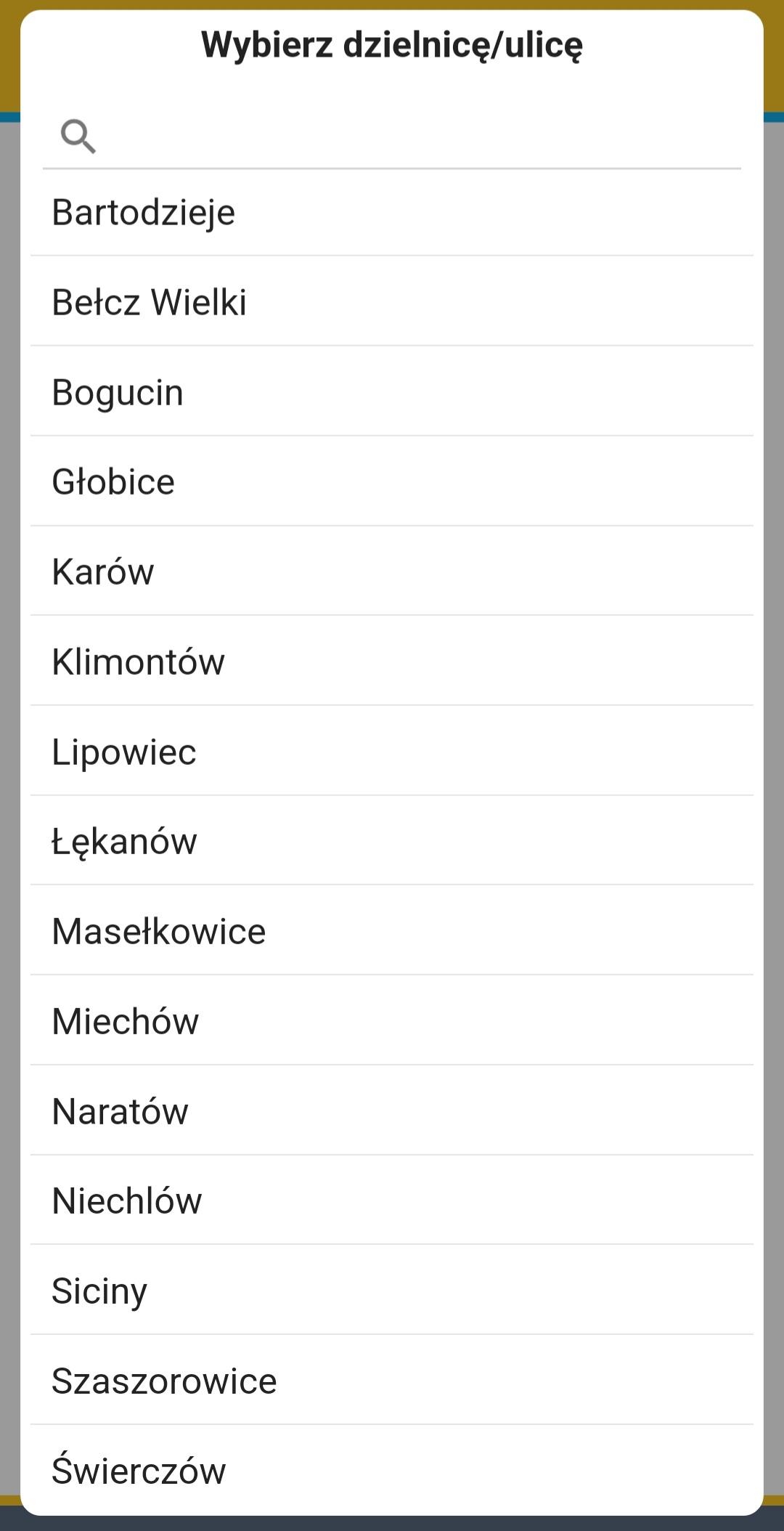
Task: Select the Bogucin entry
Action: (392, 392)
